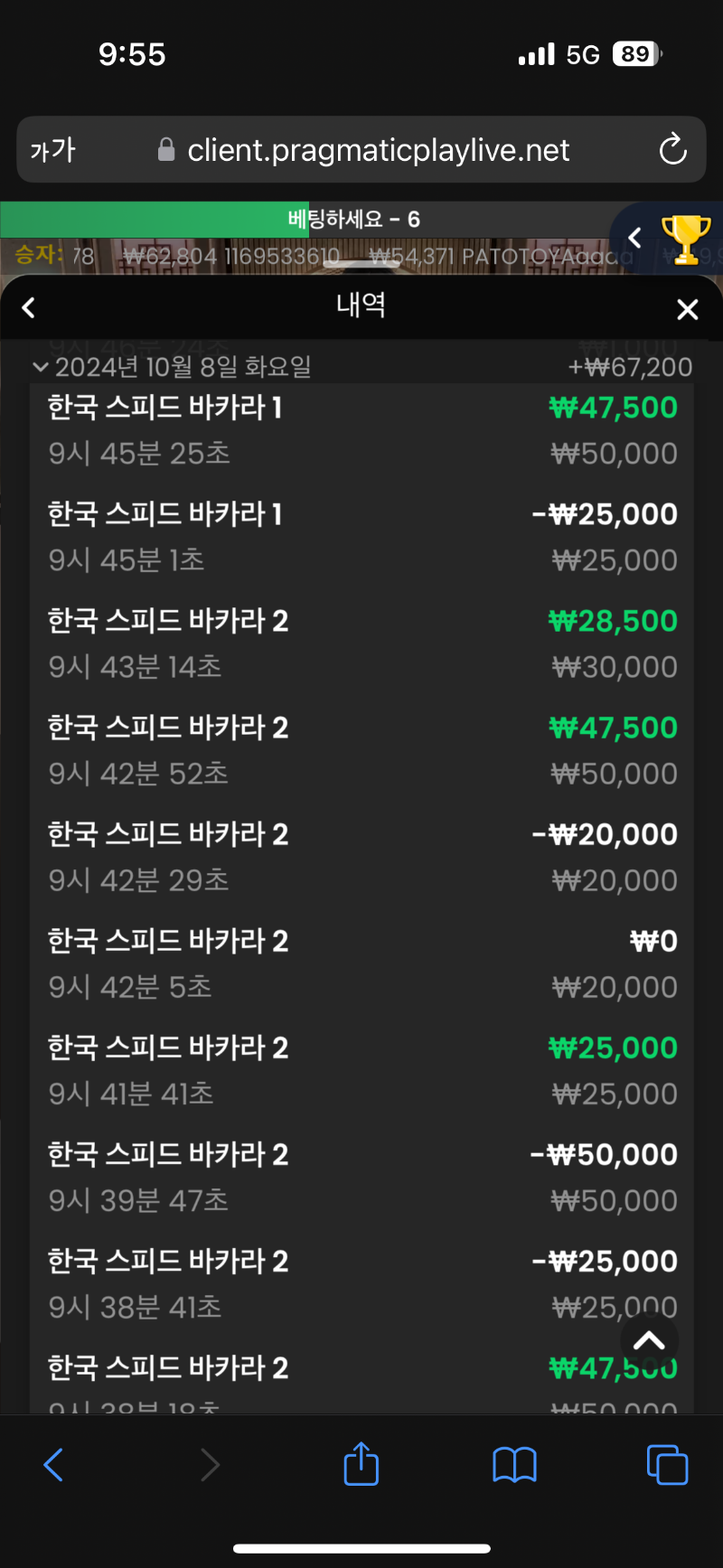This screenshot has height=1568, width=723.
Task: Open the 9시 45분 25초 바카라 1 record
Action: [x=361, y=429]
